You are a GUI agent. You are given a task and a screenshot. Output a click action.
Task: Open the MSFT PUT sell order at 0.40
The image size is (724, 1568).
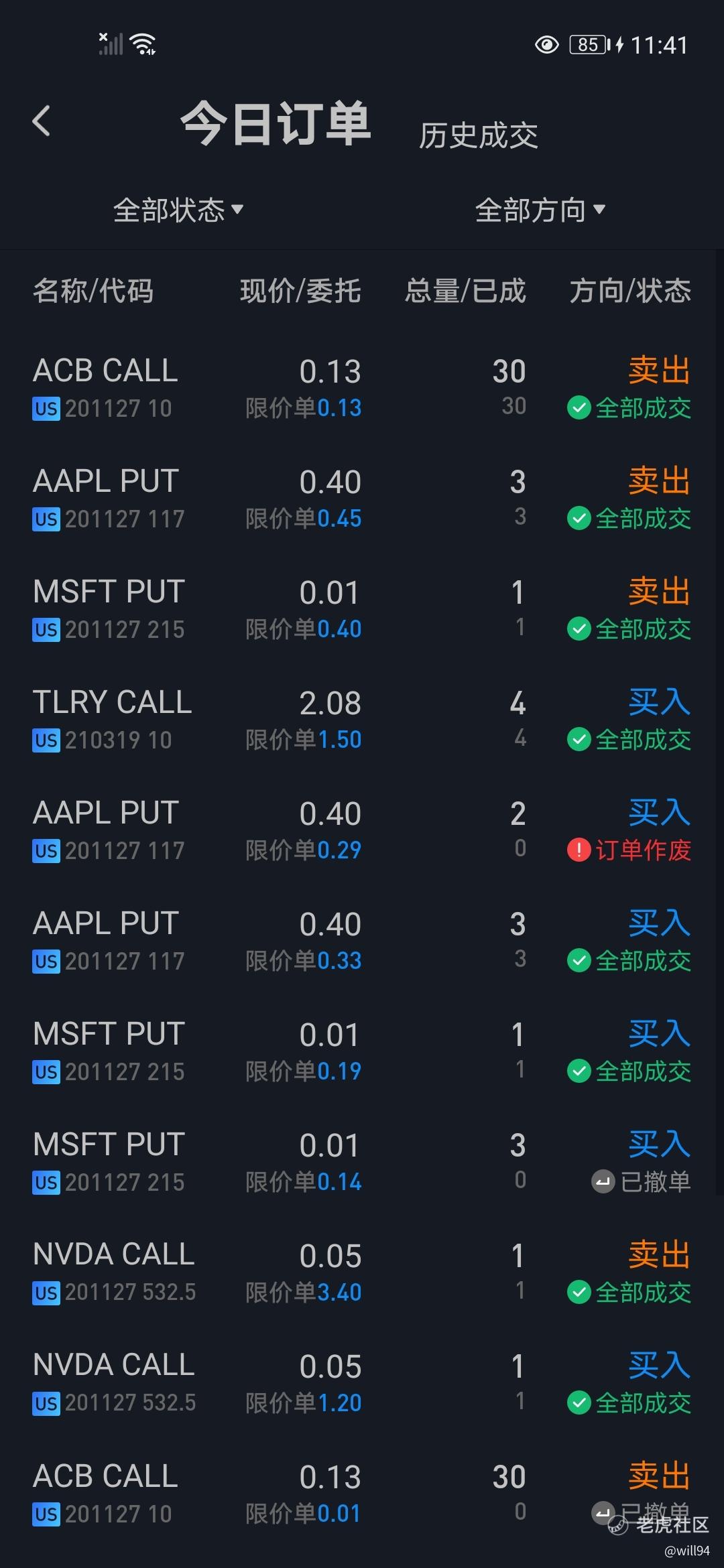coord(362,610)
